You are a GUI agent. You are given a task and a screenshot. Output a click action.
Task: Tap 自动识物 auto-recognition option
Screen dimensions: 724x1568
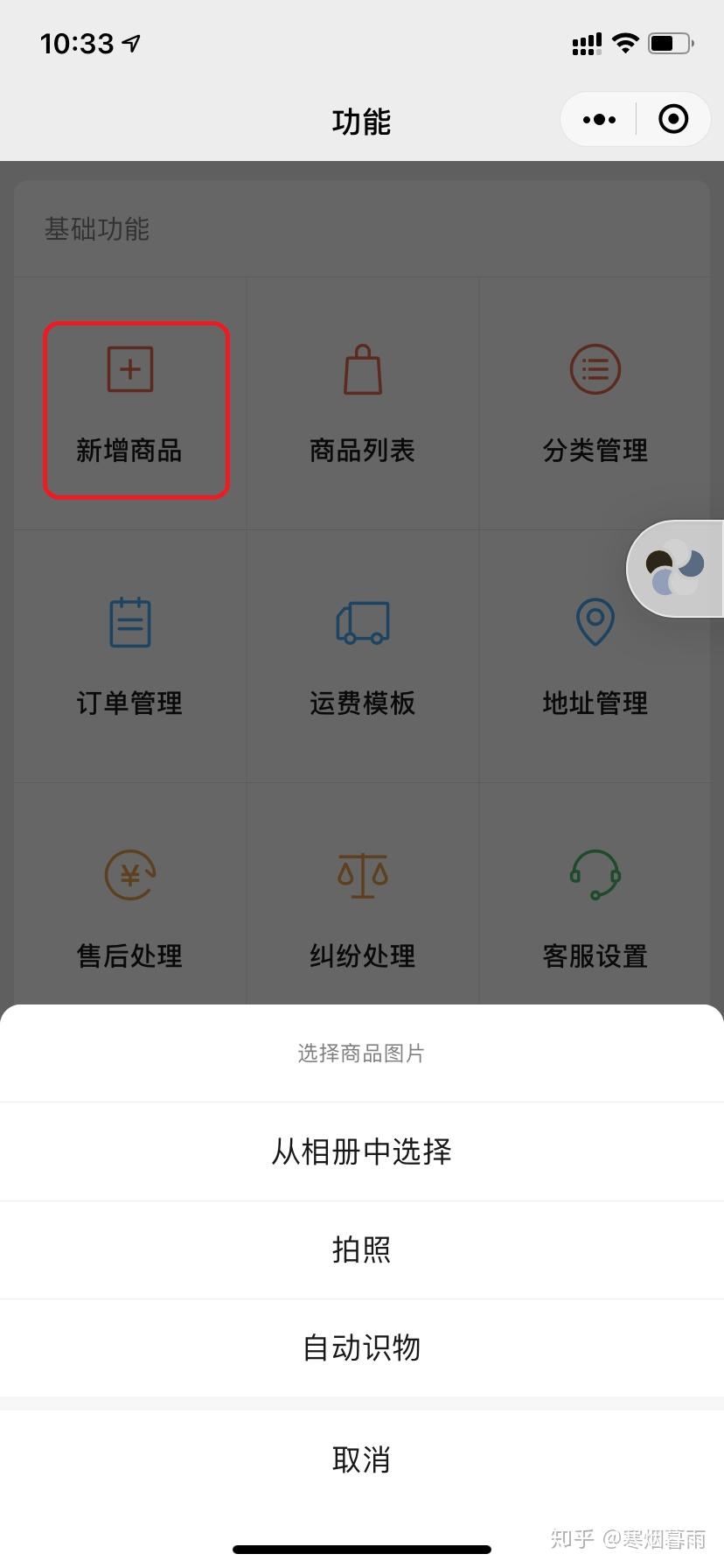(x=362, y=1347)
